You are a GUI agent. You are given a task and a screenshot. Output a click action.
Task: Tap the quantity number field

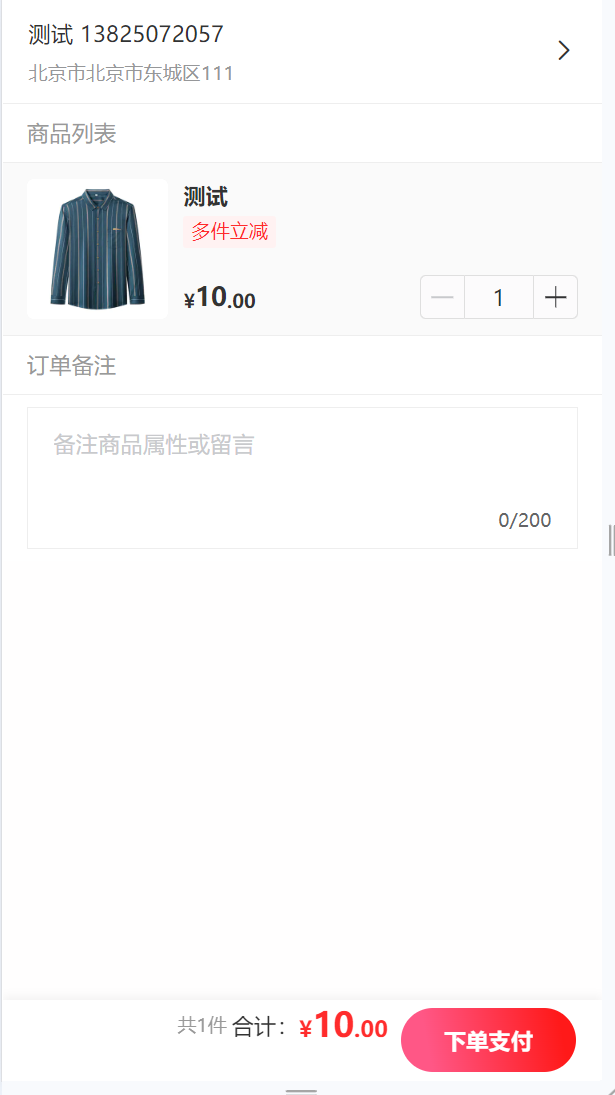click(x=498, y=297)
